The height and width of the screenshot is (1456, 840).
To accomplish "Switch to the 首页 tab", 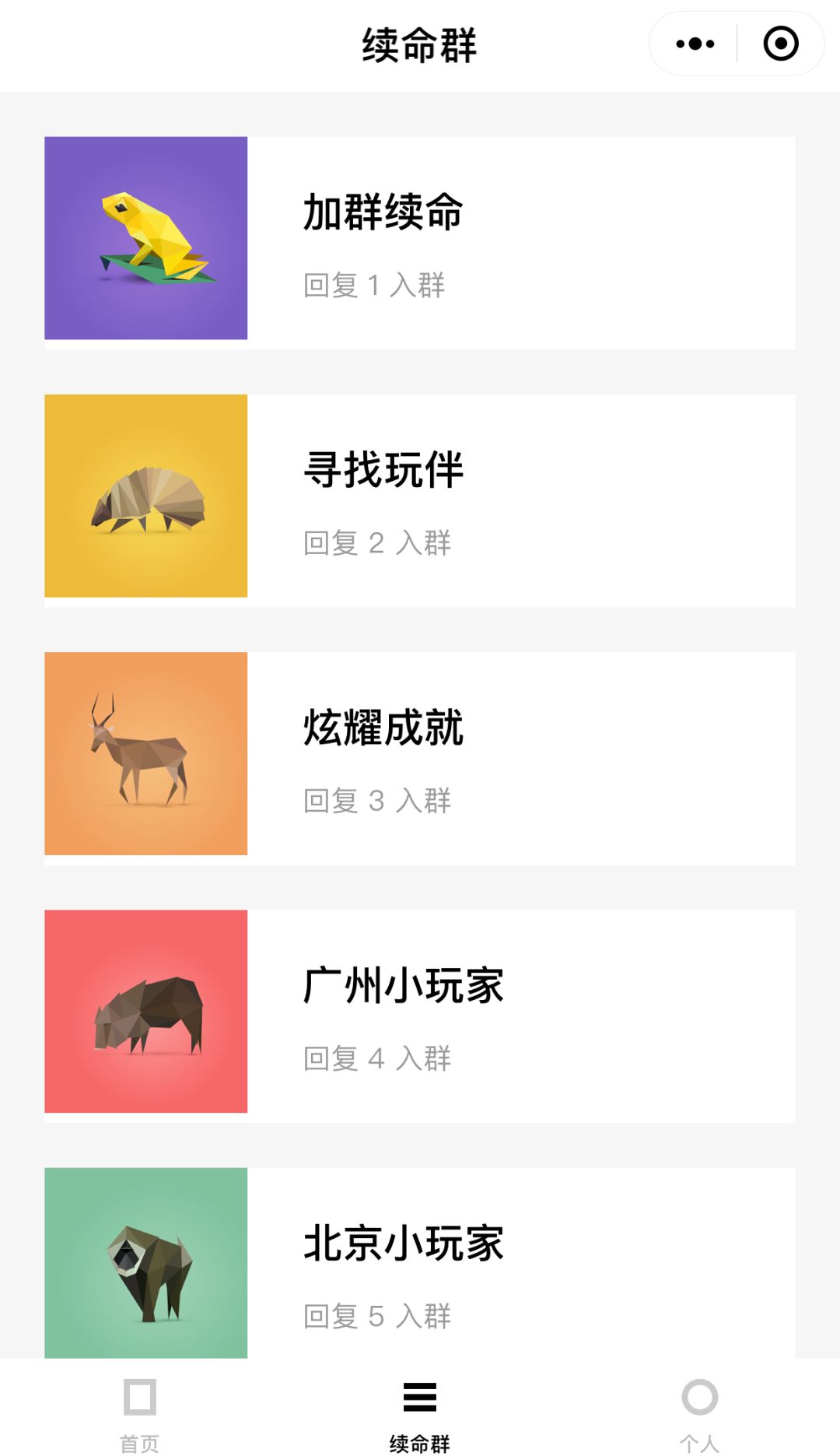I will (x=140, y=1412).
